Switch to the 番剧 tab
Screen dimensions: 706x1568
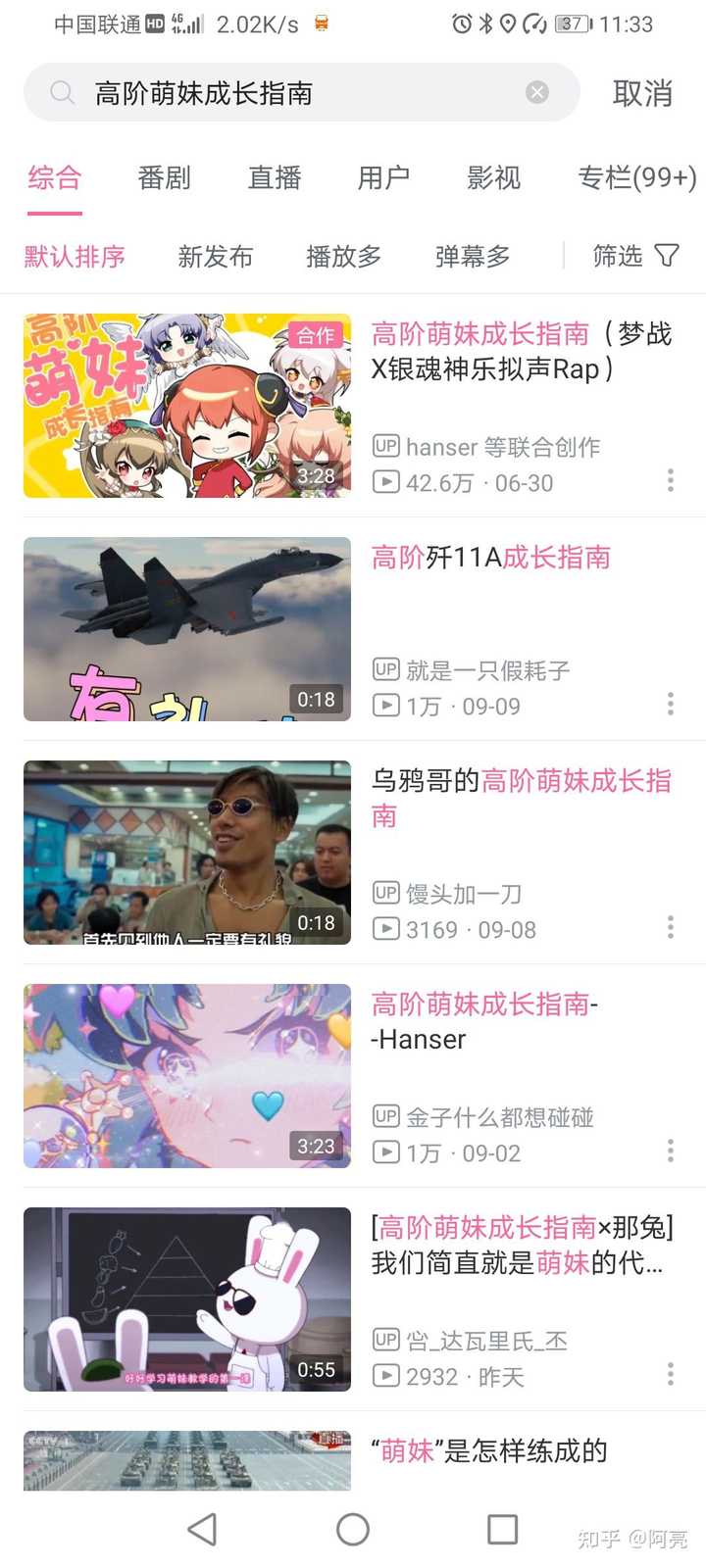[164, 177]
